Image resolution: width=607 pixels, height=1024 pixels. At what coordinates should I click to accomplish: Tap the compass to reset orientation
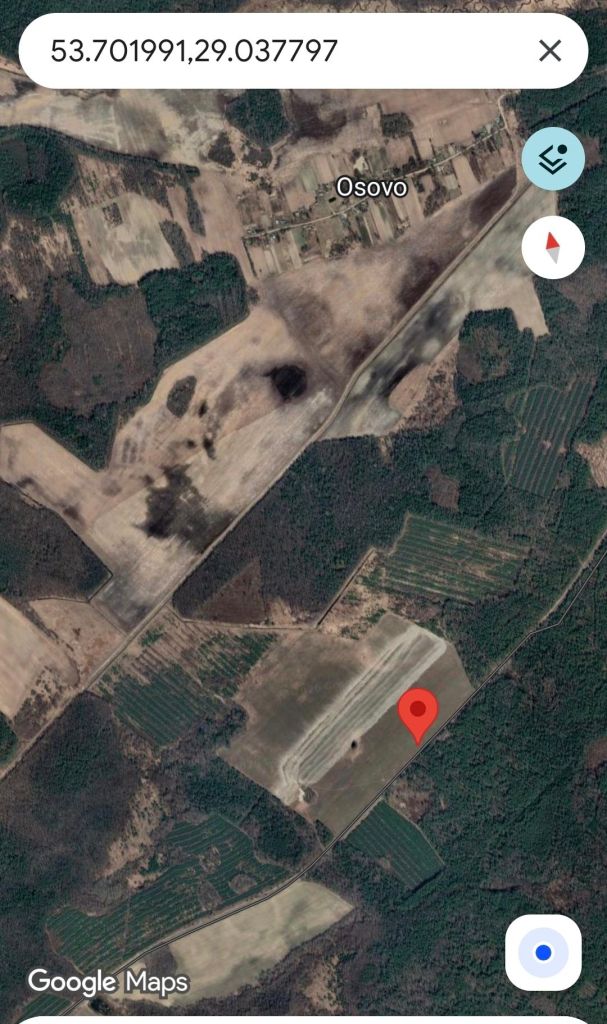tap(553, 247)
